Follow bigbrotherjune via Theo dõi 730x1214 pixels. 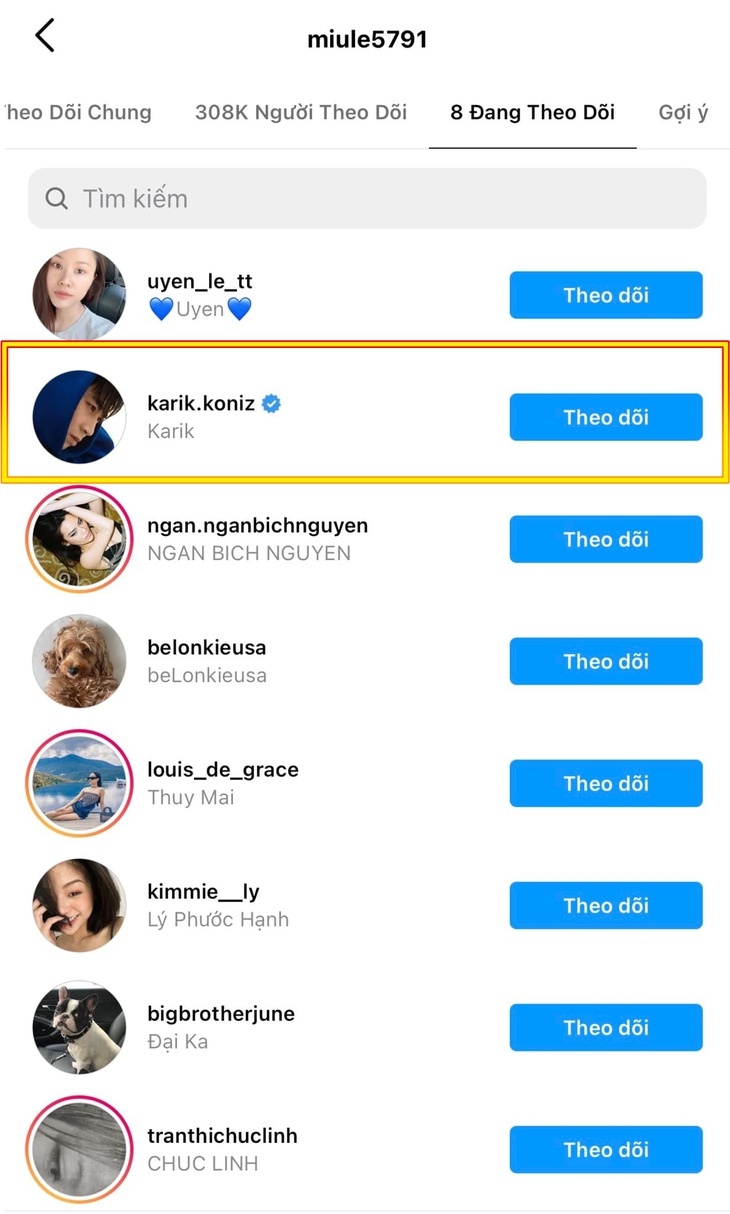(605, 1027)
